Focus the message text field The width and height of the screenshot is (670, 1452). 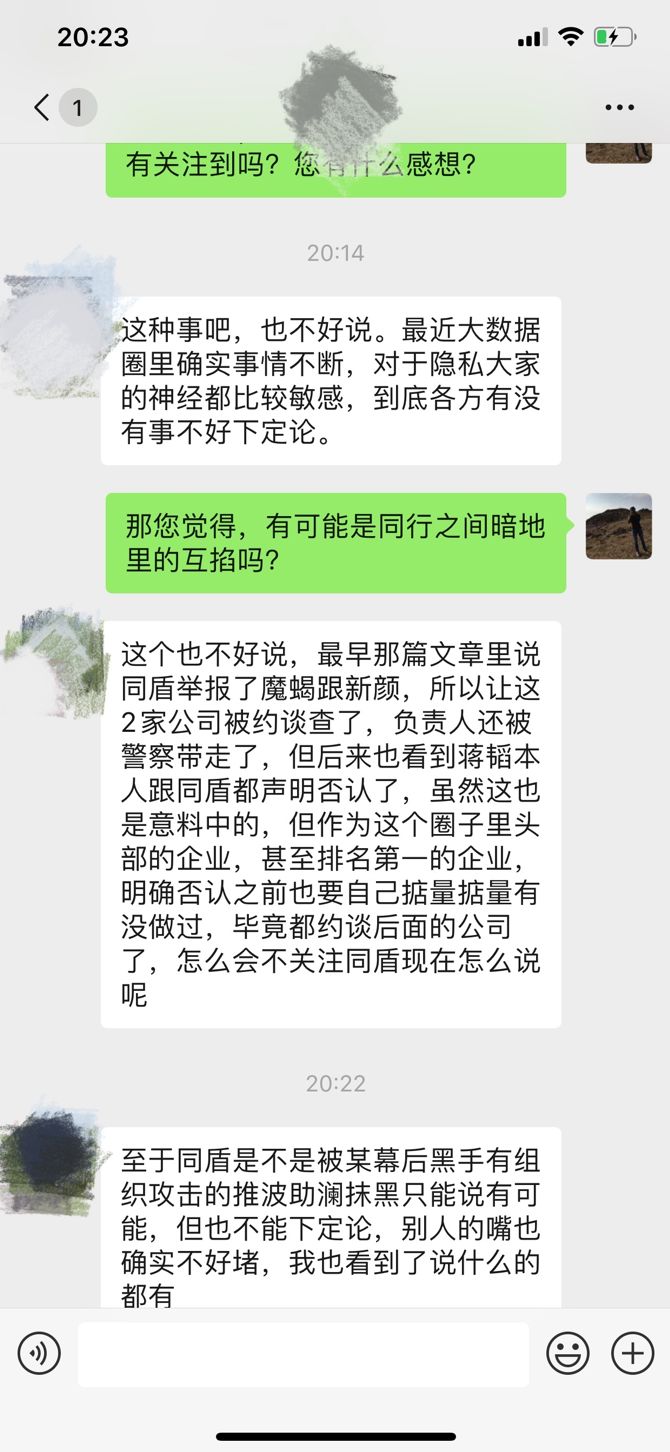coord(303,1354)
